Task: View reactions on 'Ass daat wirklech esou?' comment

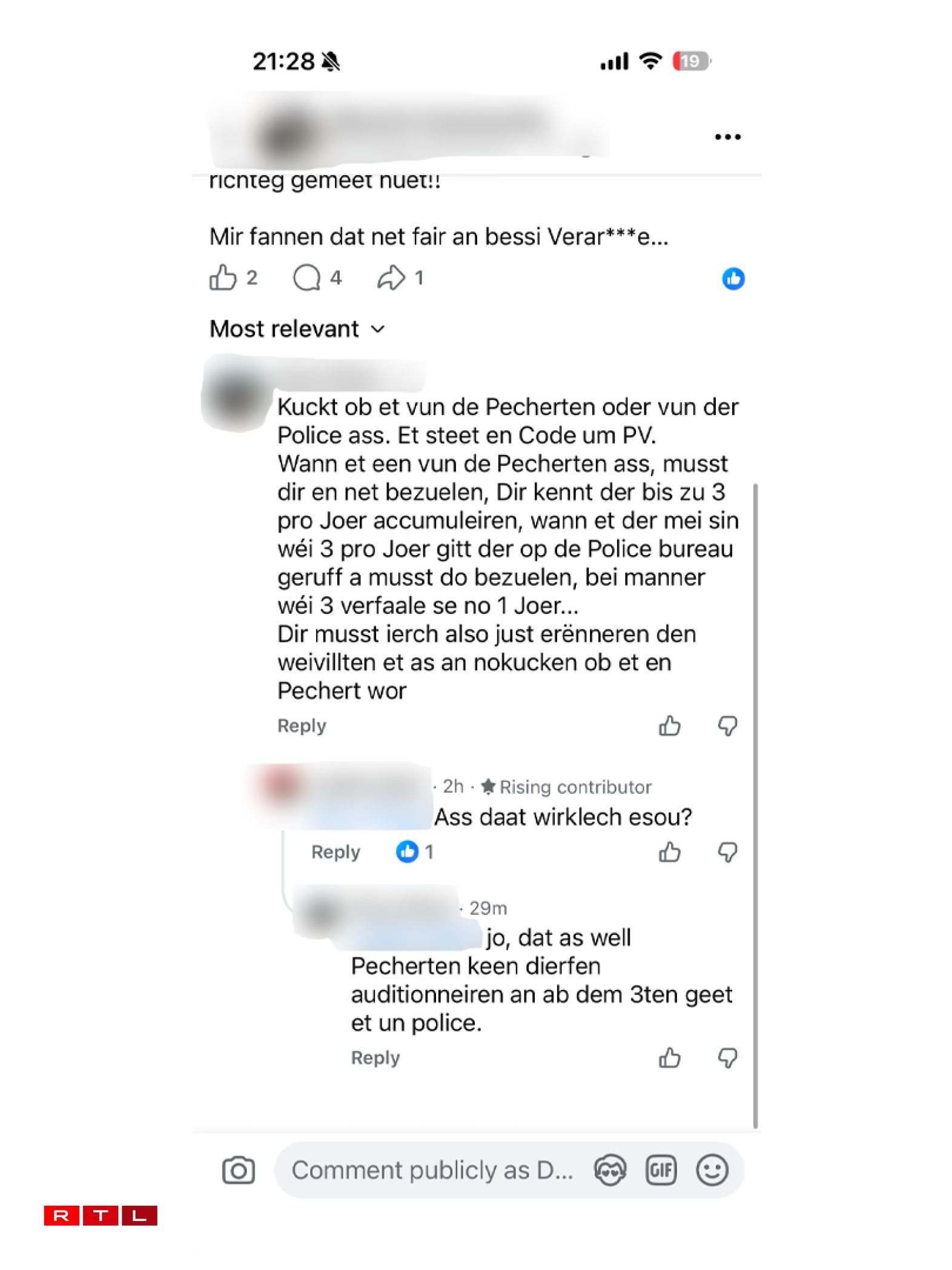Action: point(415,852)
